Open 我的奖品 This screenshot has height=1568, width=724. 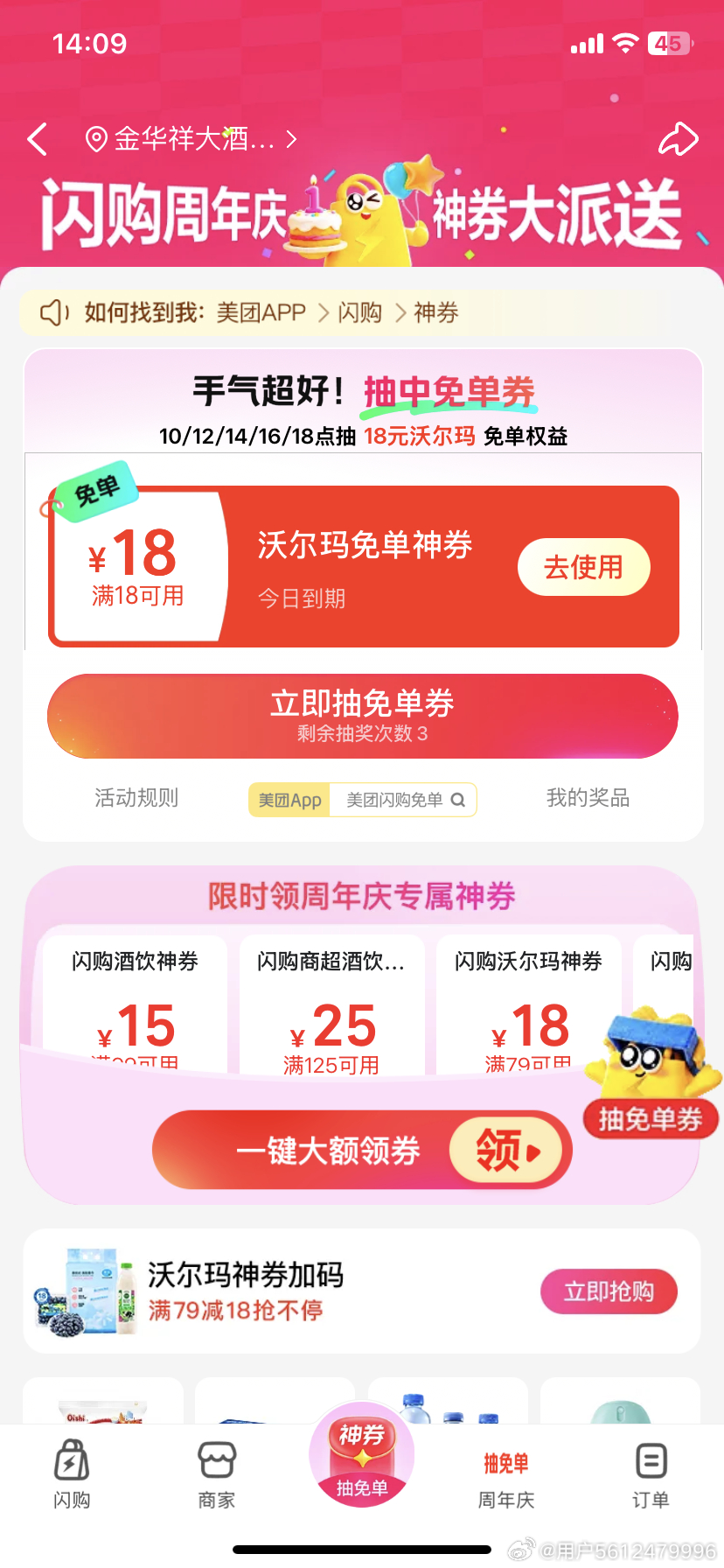[588, 798]
